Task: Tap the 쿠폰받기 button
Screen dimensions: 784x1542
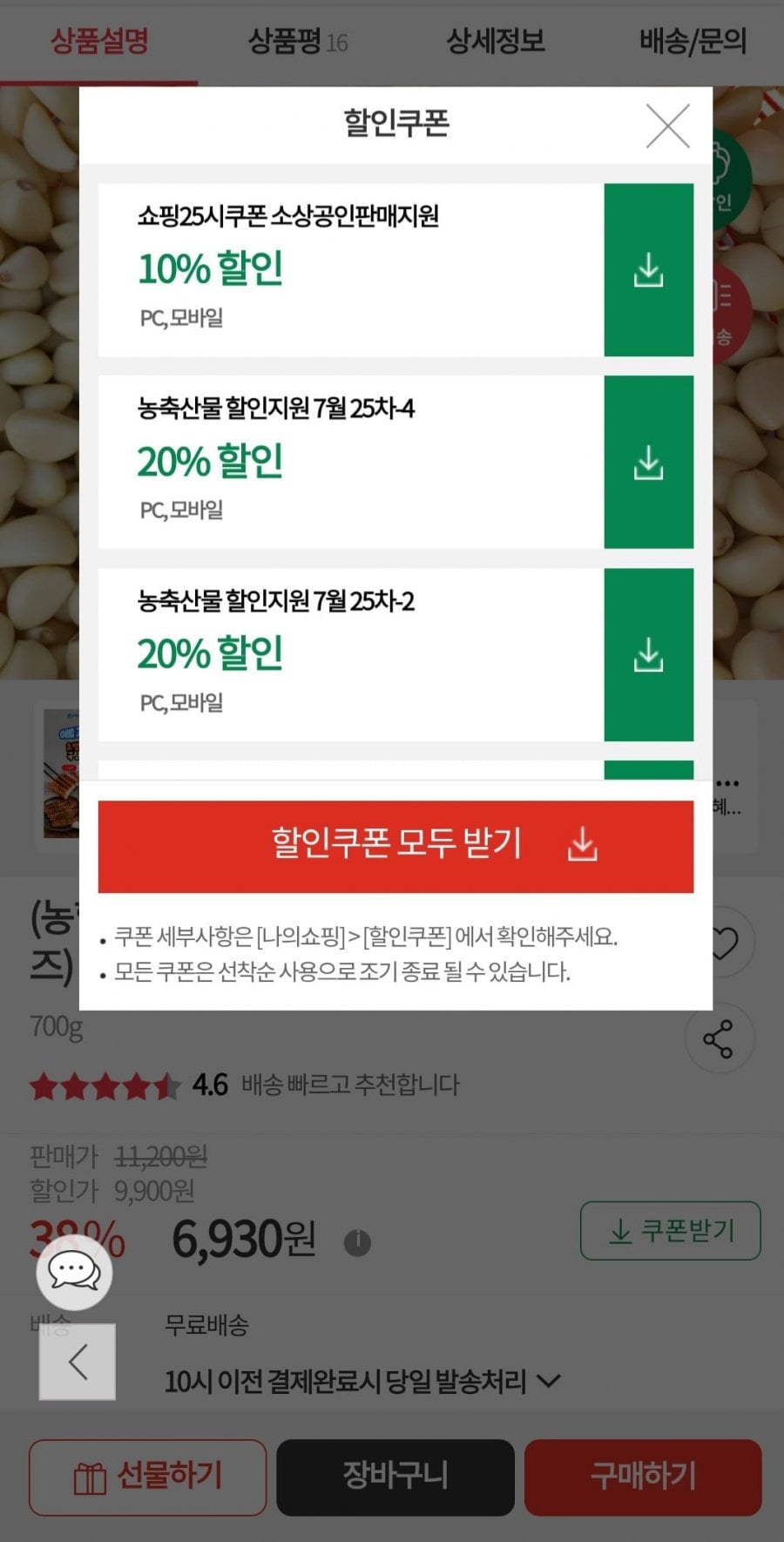Action: 671,1231
